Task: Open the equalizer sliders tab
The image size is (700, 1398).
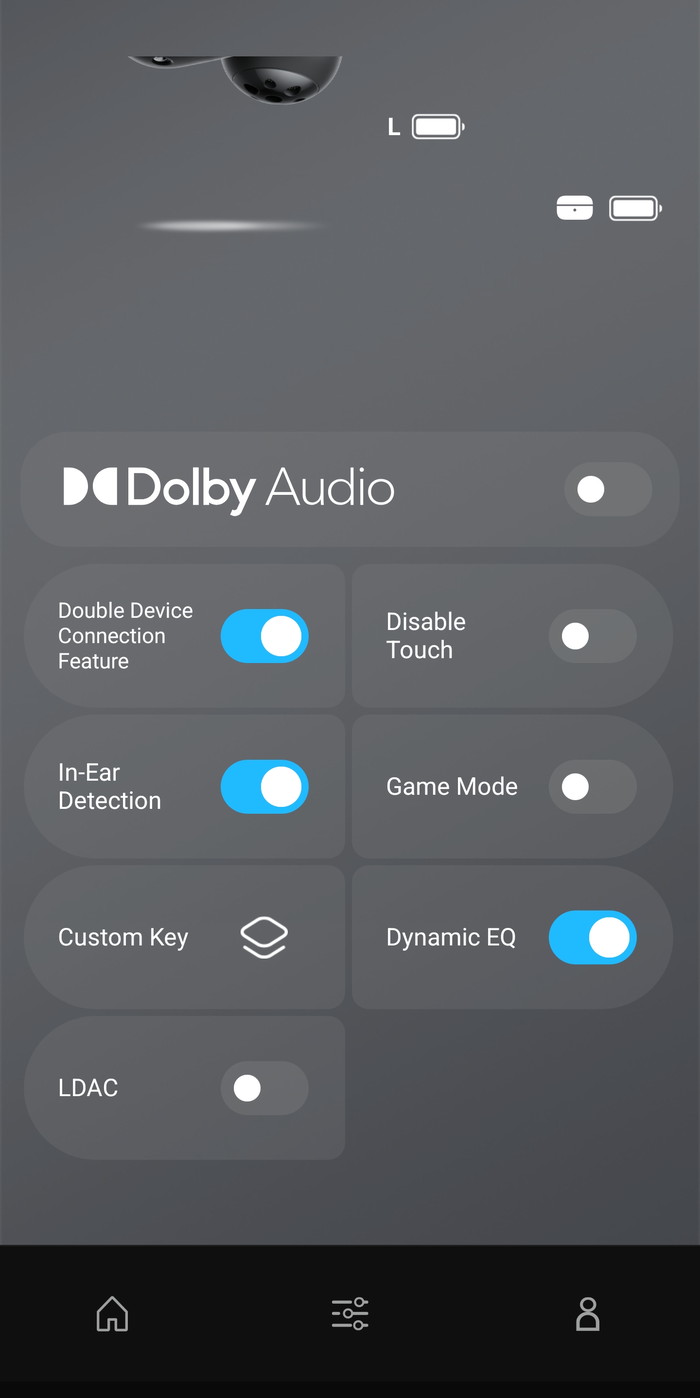Action: pyautogui.click(x=350, y=1314)
